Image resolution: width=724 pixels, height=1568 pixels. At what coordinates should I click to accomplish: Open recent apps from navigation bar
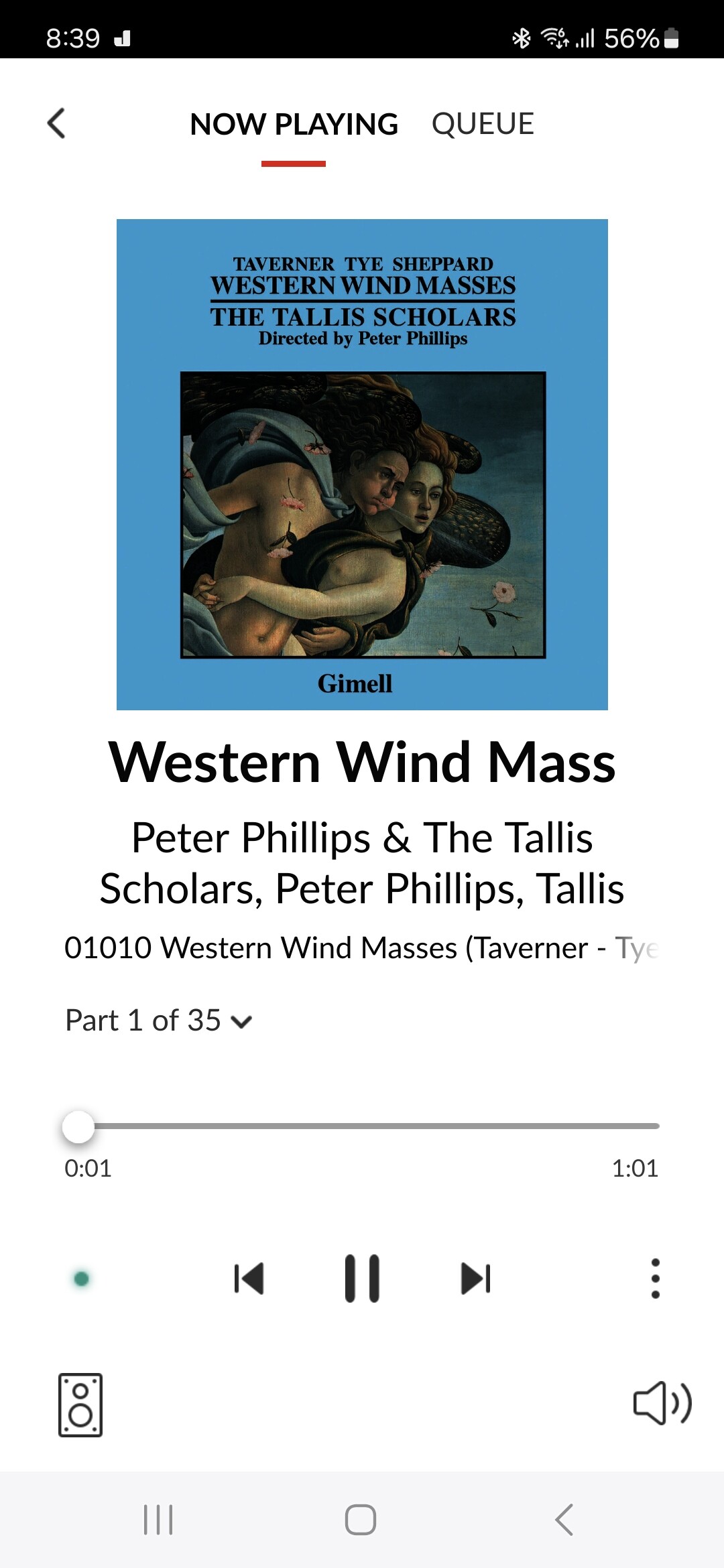coord(158,1520)
